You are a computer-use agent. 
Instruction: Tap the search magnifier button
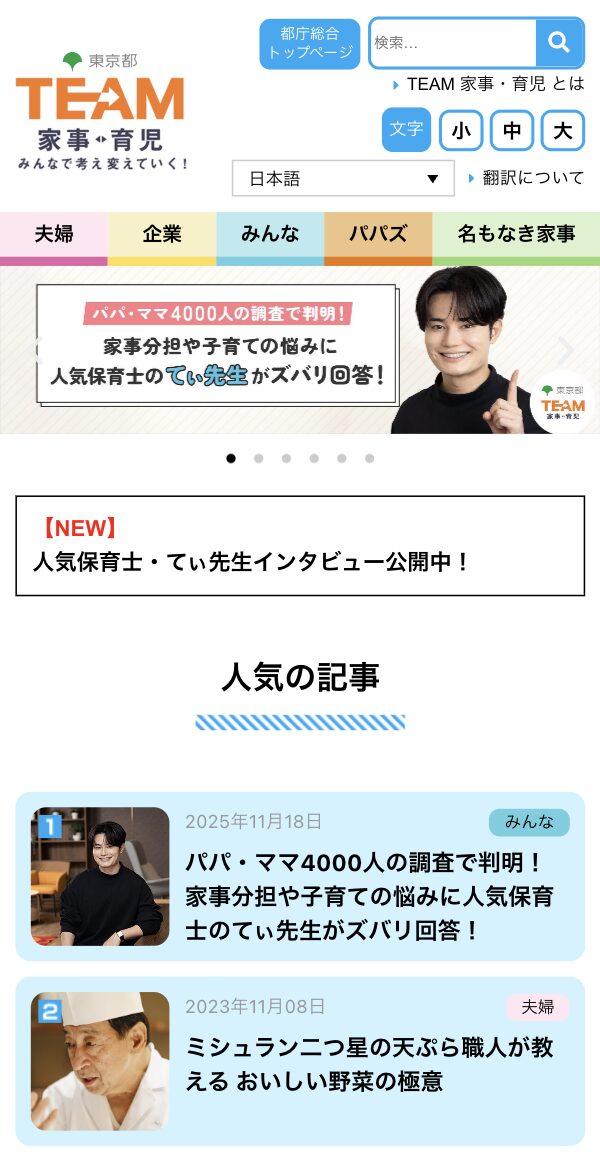pyautogui.click(x=559, y=43)
